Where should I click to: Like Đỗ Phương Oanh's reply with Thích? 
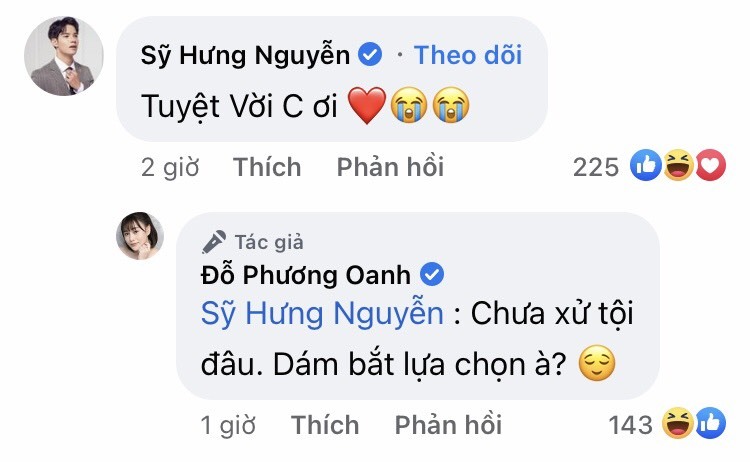pos(325,425)
